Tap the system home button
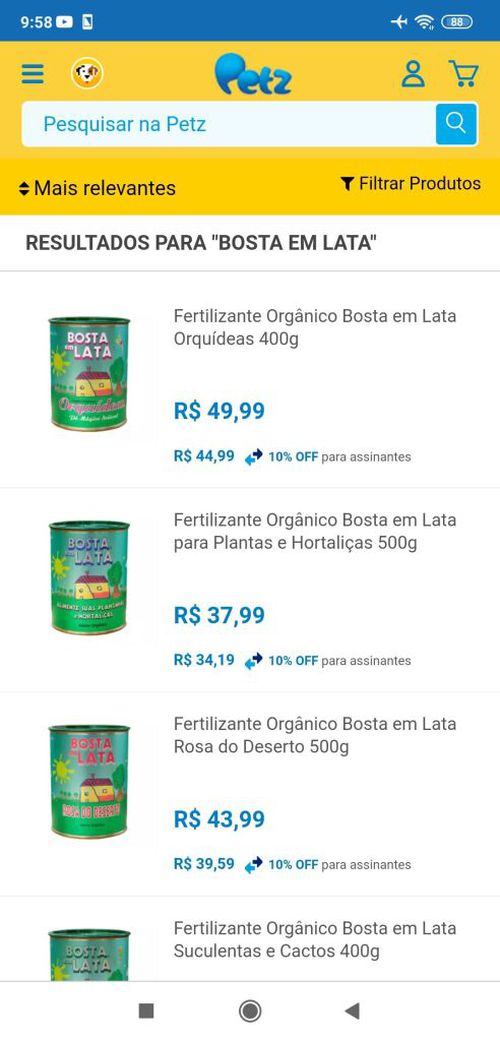The height and width of the screenshot is (1041, 500). coord(250,1011)
